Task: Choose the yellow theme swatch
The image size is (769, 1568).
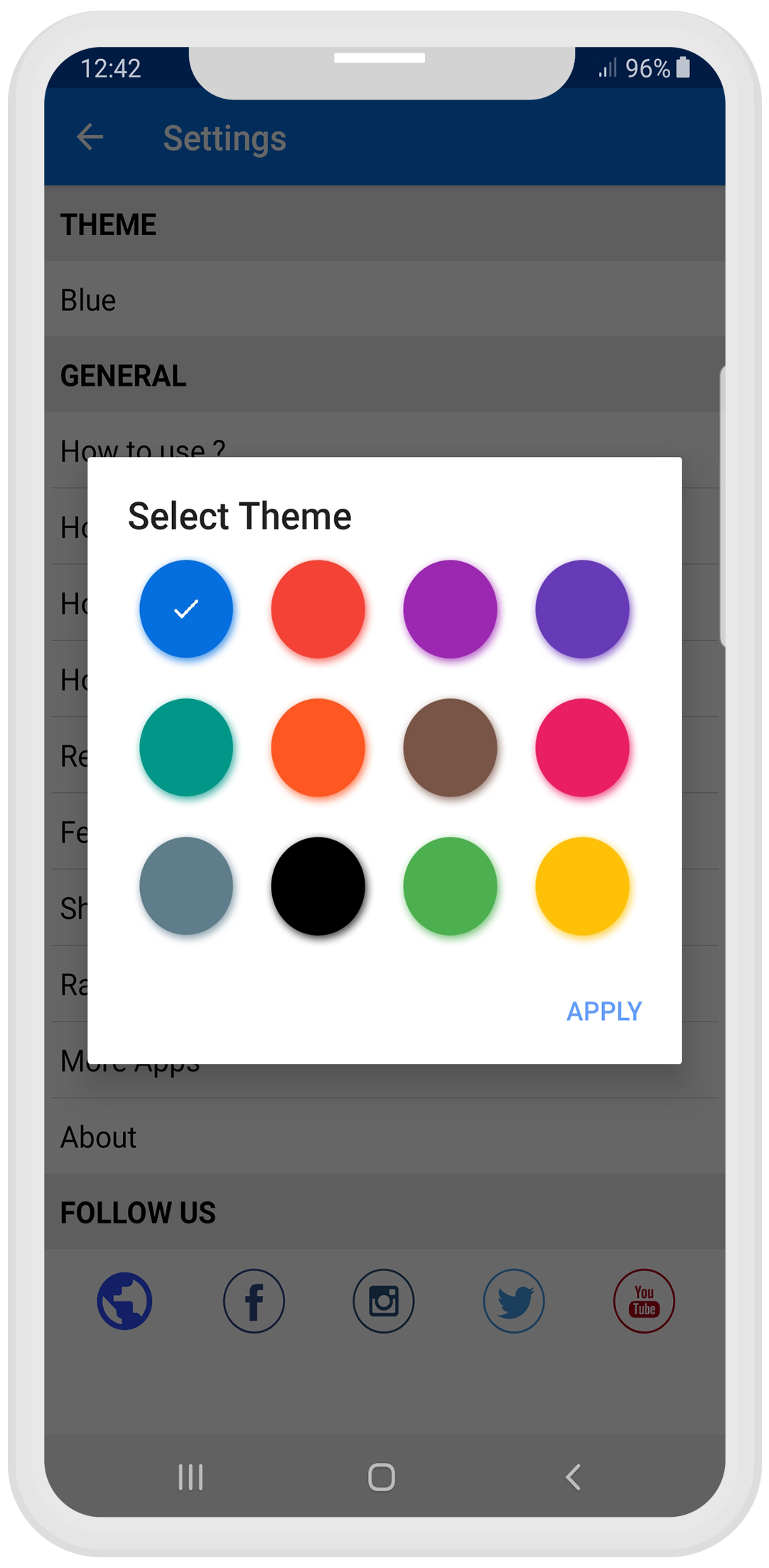Action: click(582, 886)
